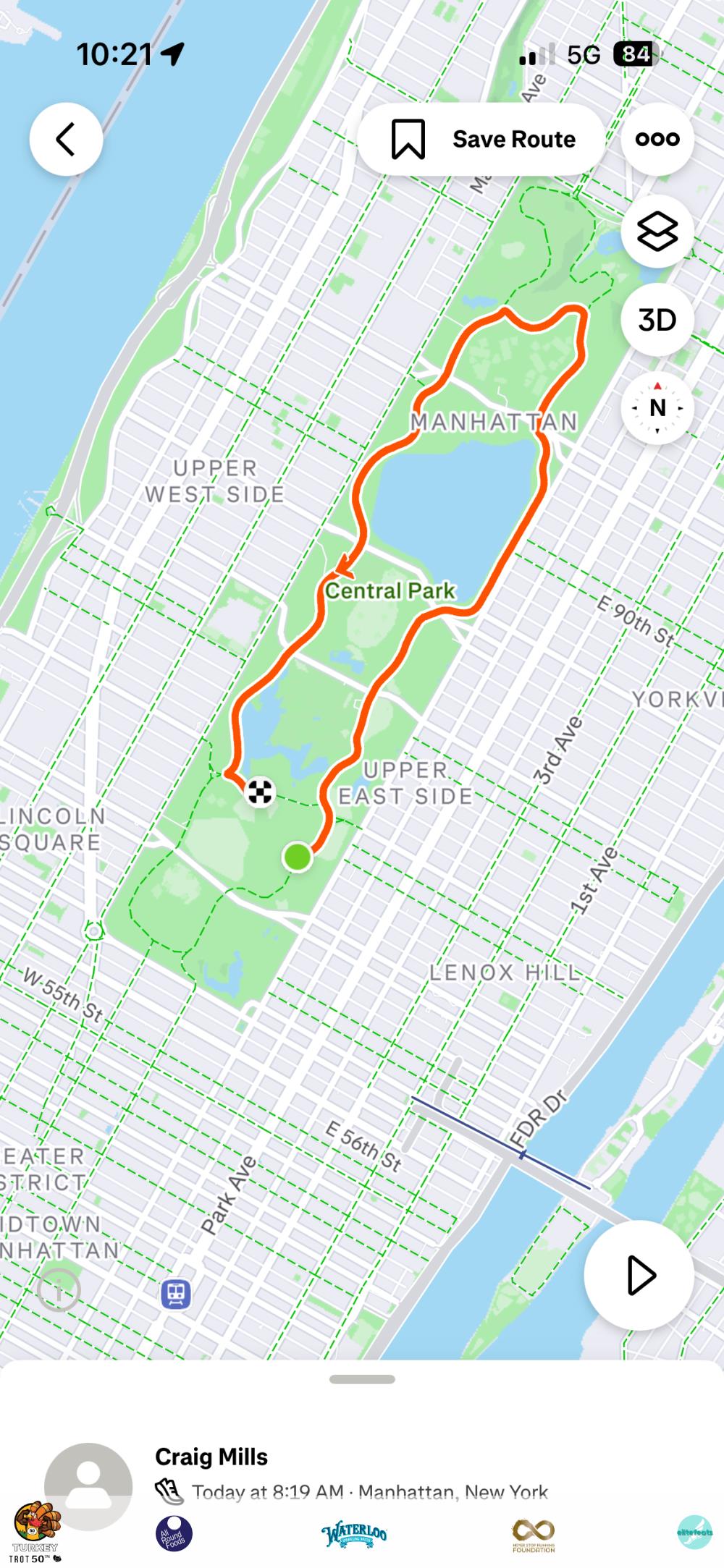The height and width of the screenshot is (1568, 724).
Task: Reset map orientation with the compass
Action: [657, 408]
